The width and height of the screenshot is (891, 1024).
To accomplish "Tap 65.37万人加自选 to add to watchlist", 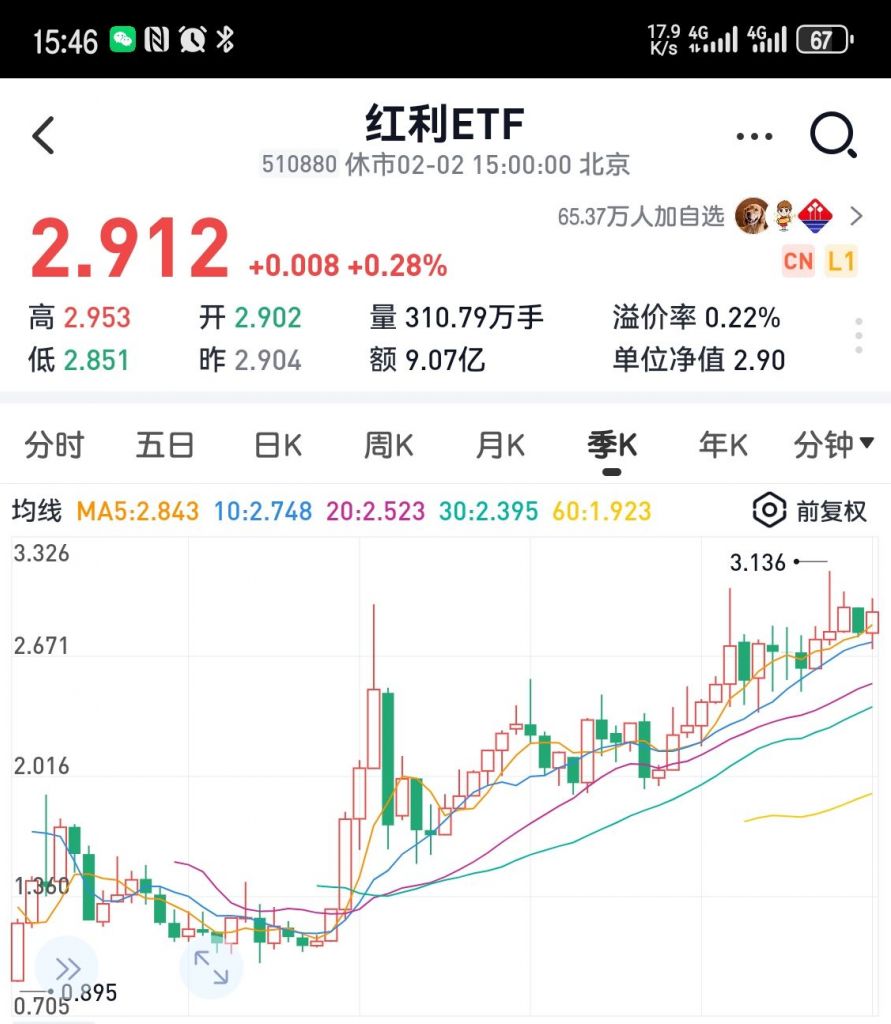I will 640,216.
